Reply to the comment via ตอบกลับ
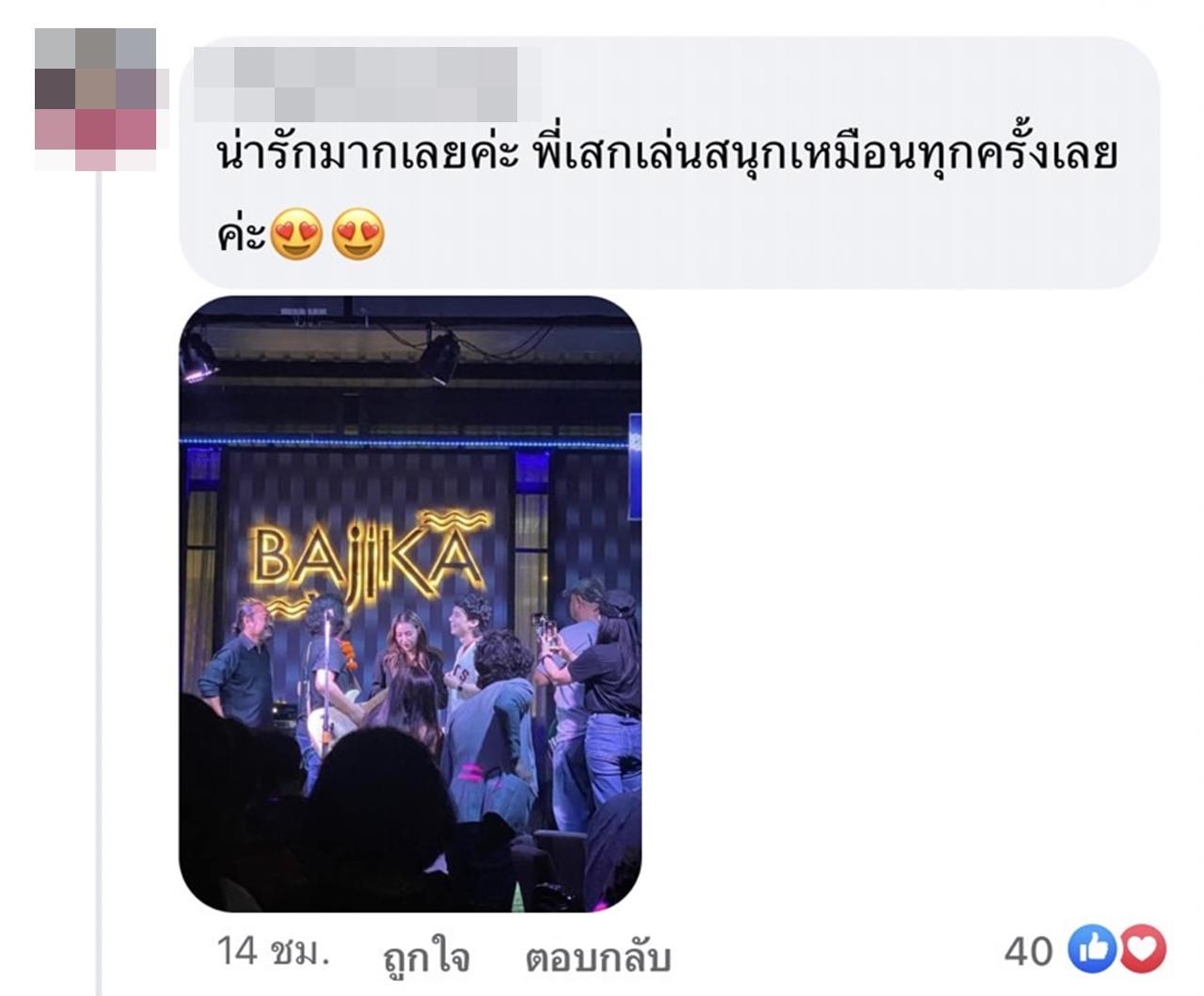 (597, 957)
